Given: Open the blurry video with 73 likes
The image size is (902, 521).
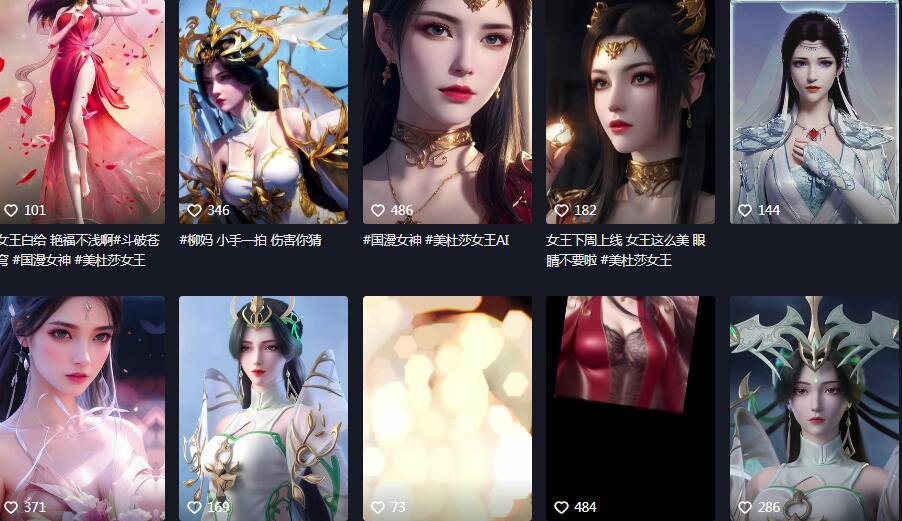Looking at the screenshot, I should click(x=447, y=405).
